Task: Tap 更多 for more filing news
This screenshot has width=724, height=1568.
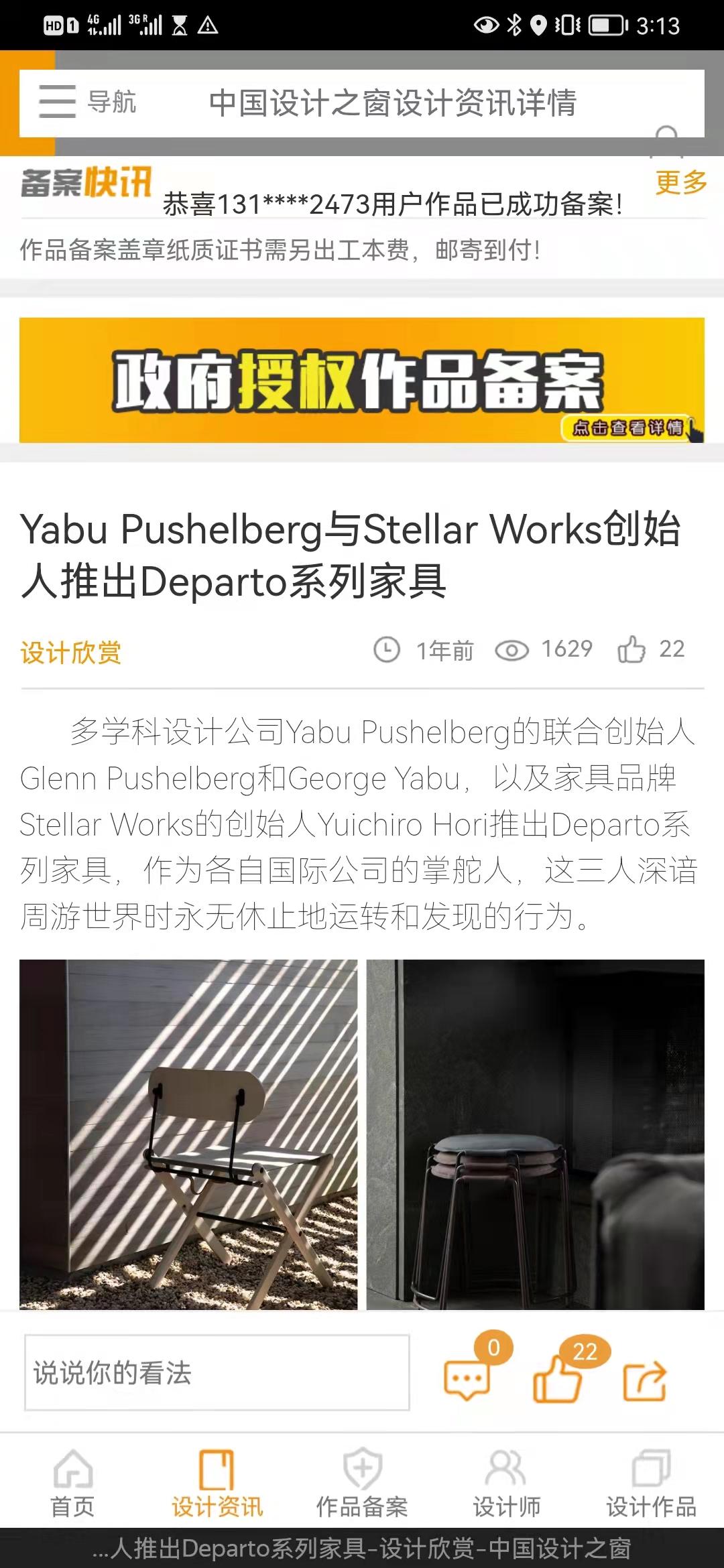Action: [x=680, y=182]
